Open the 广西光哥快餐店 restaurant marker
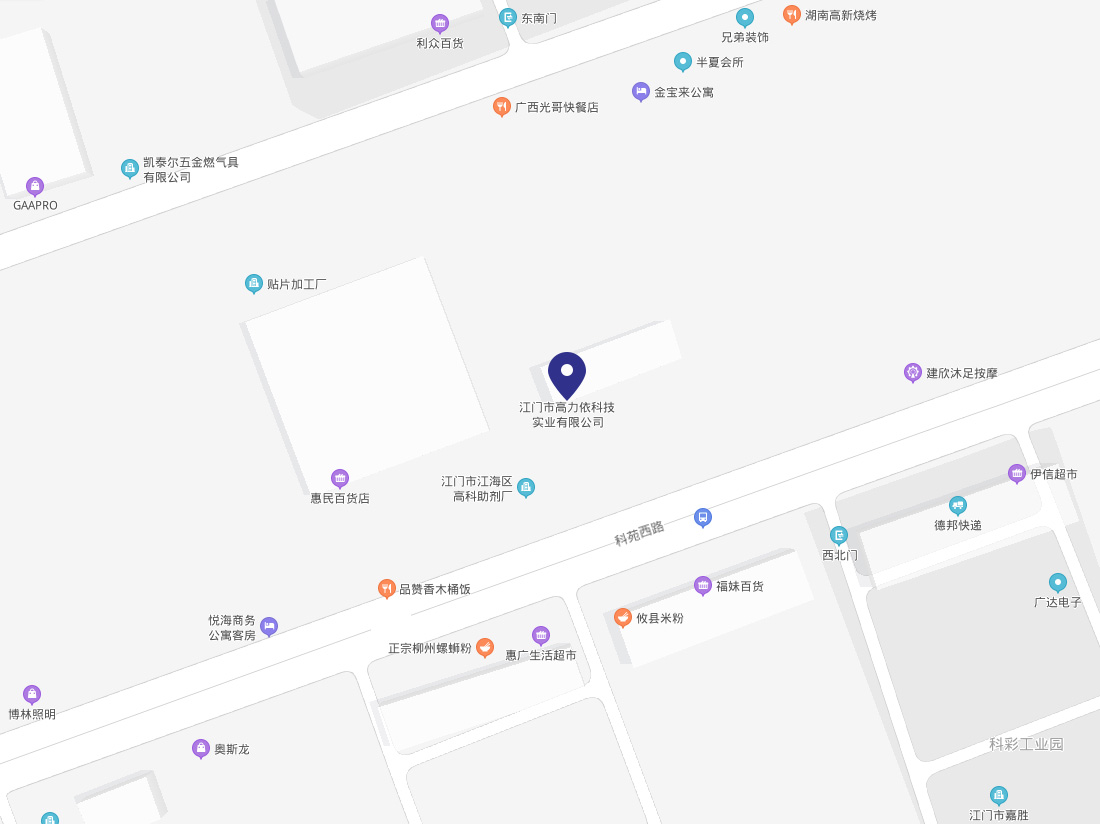 502,106
